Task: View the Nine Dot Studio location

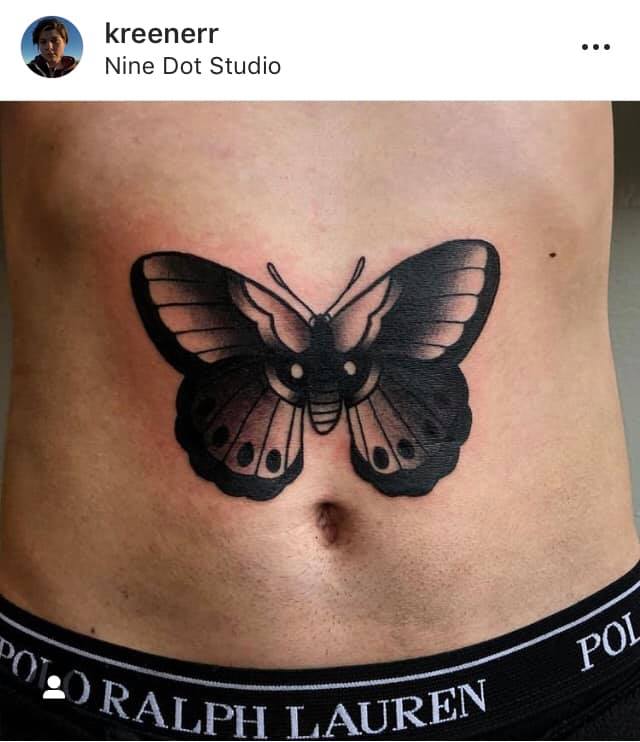Action: click(x=192, y=66)
